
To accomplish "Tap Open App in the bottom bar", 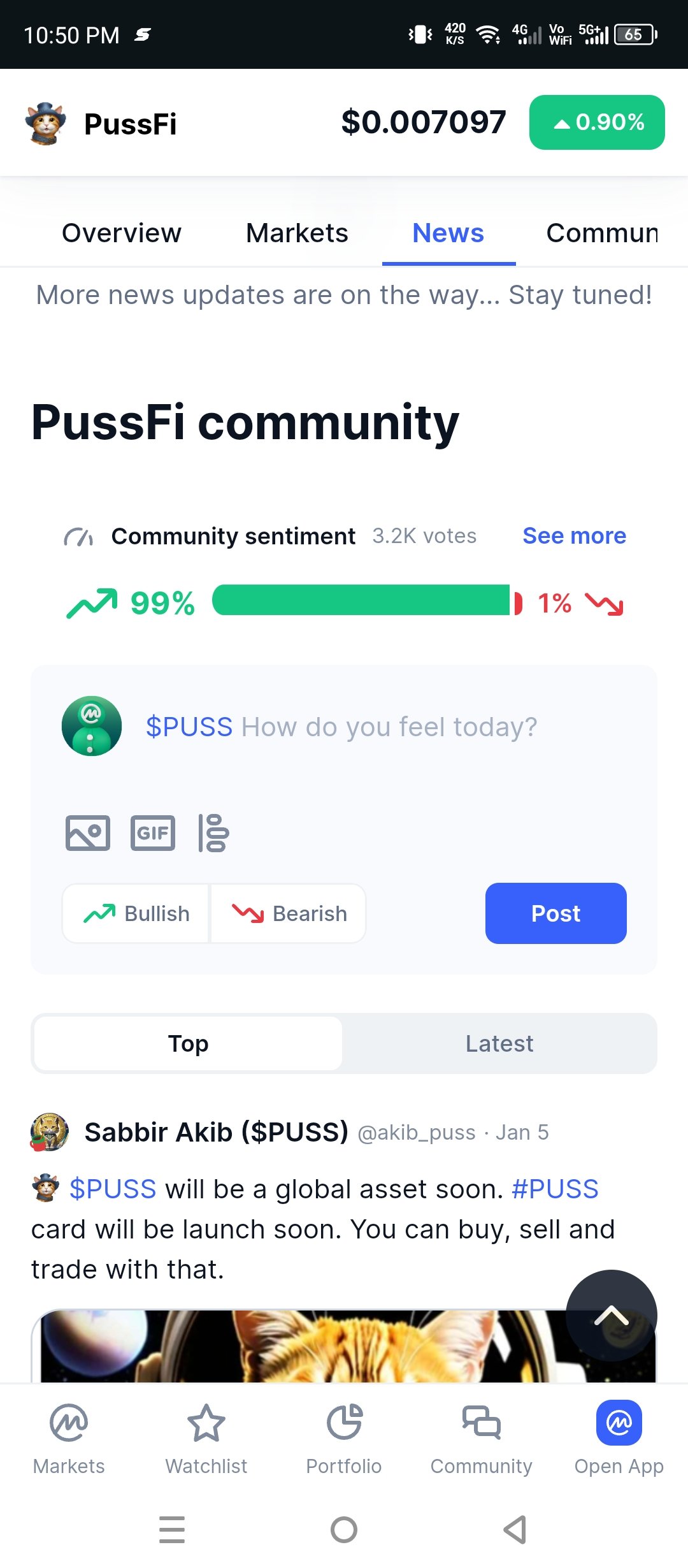I will 619,1439.
